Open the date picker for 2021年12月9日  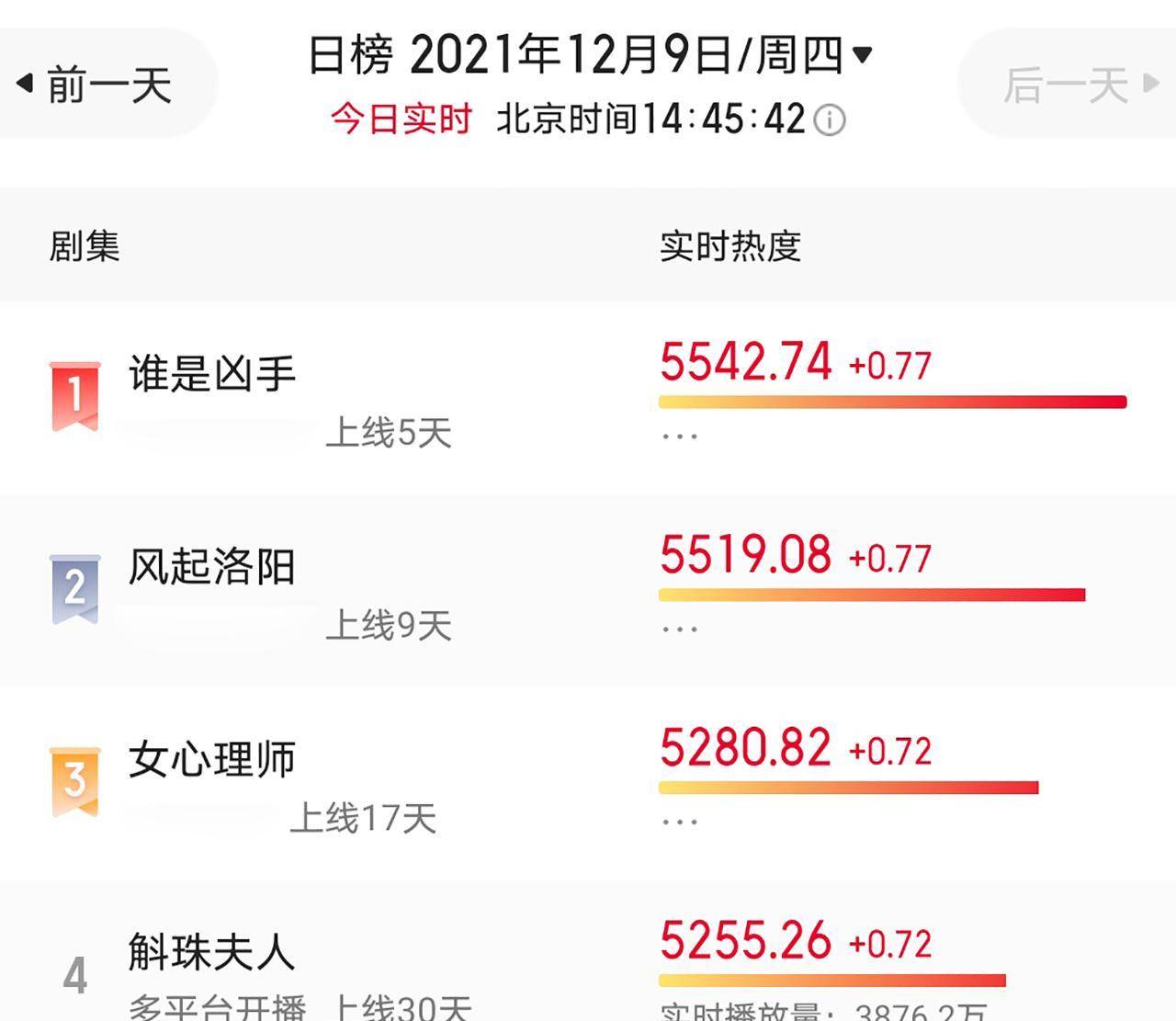[x=588, y=55]
